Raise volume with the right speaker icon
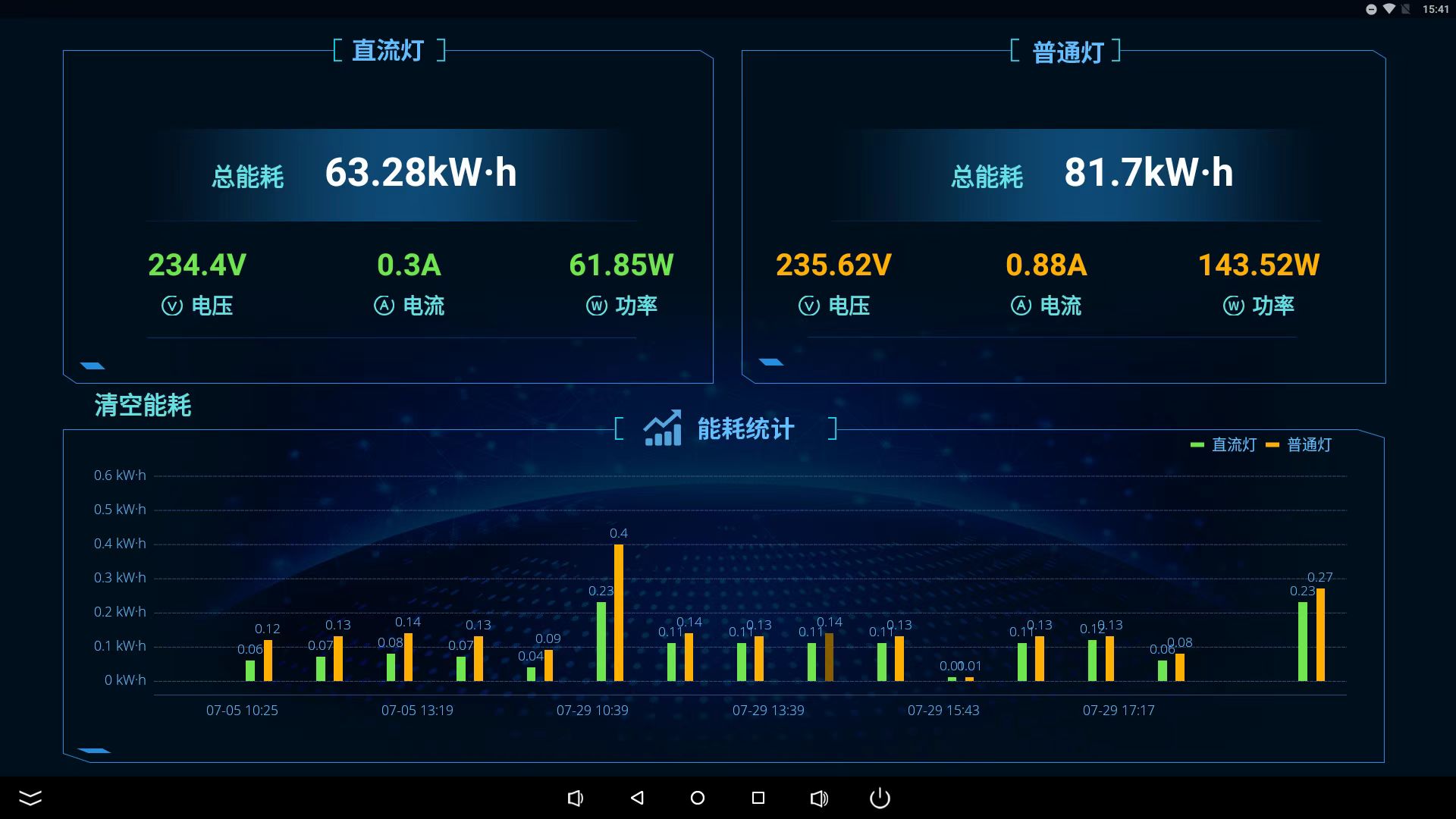The width and height of the screenshot is (1456, 819). 819,798
